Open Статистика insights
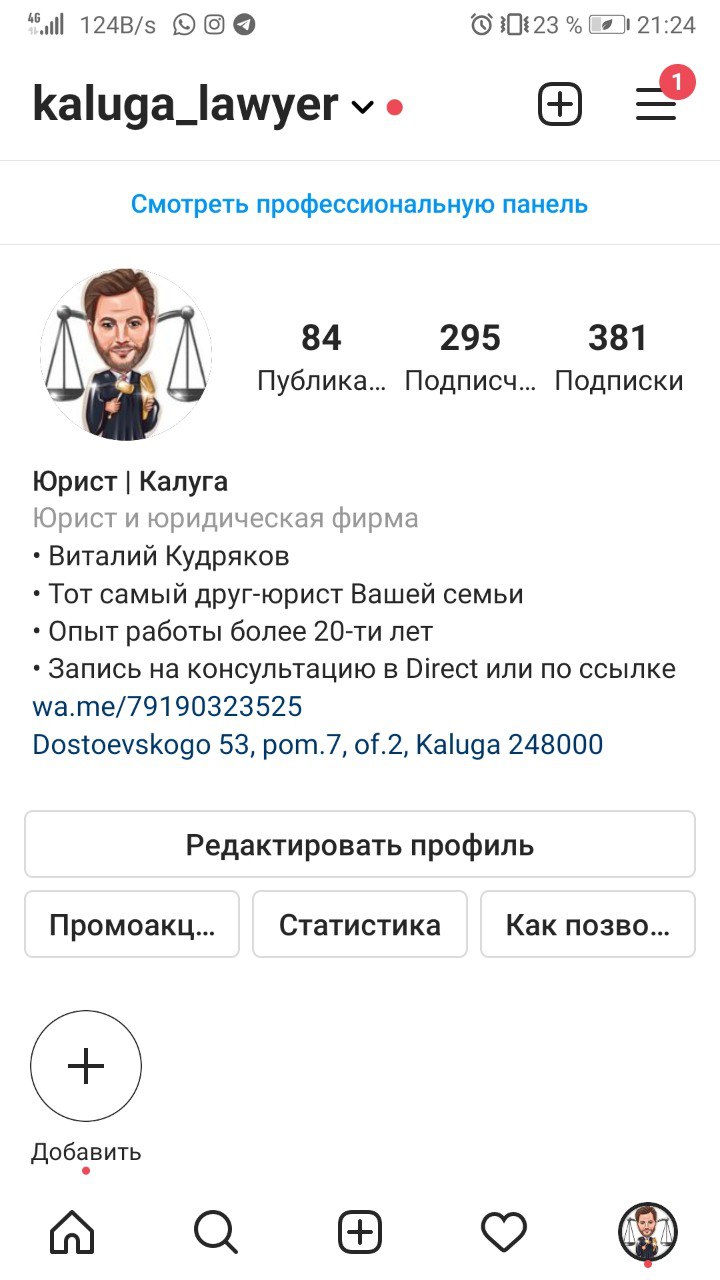 point(359,925)
